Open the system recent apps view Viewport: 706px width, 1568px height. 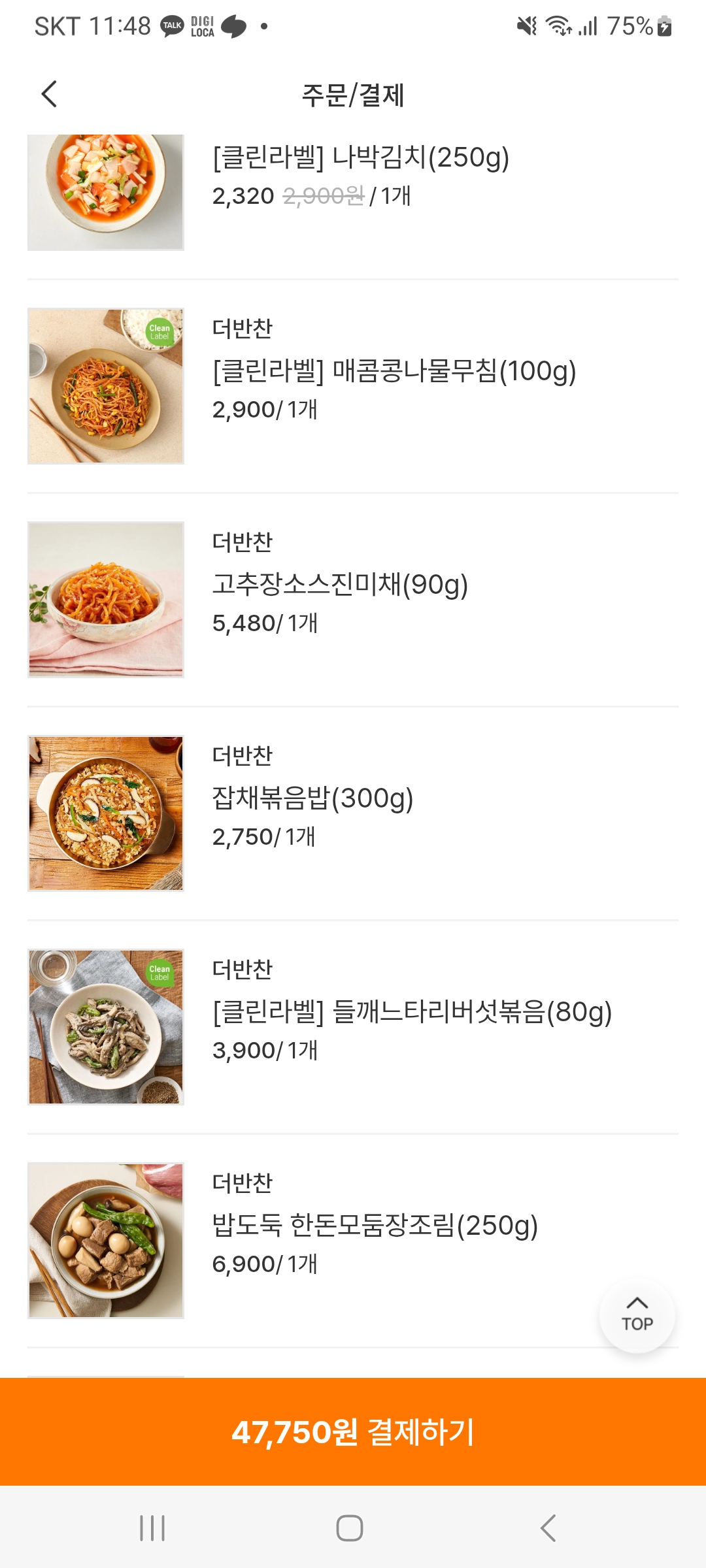click(152, 1528)
